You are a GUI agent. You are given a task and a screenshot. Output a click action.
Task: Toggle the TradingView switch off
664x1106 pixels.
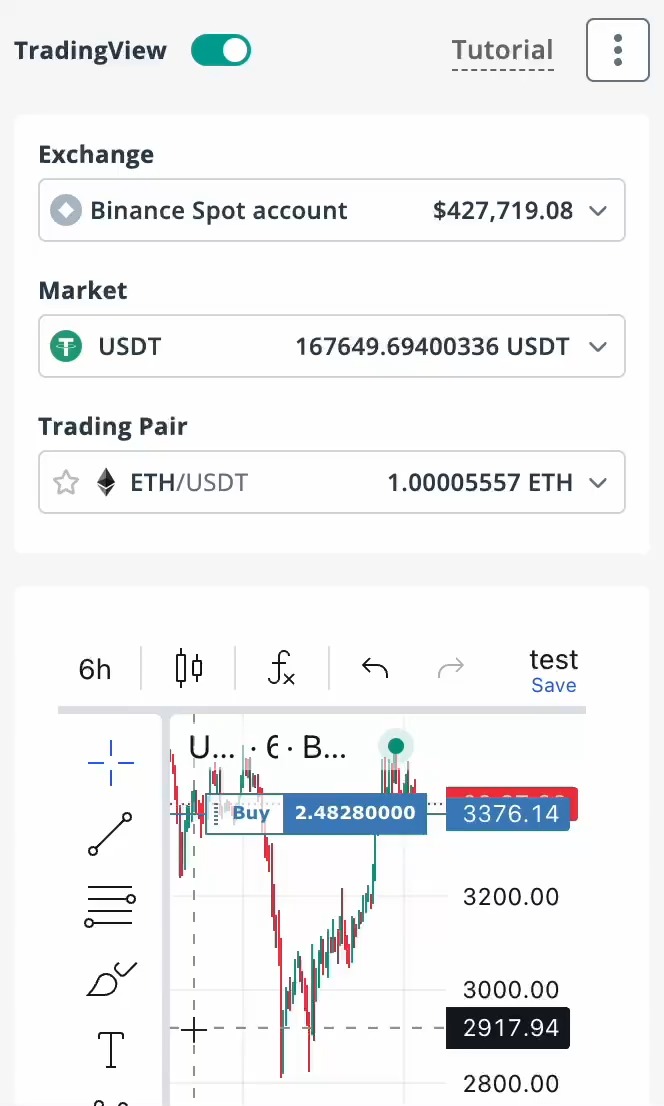pyautogui.click(x=221, y=50)
